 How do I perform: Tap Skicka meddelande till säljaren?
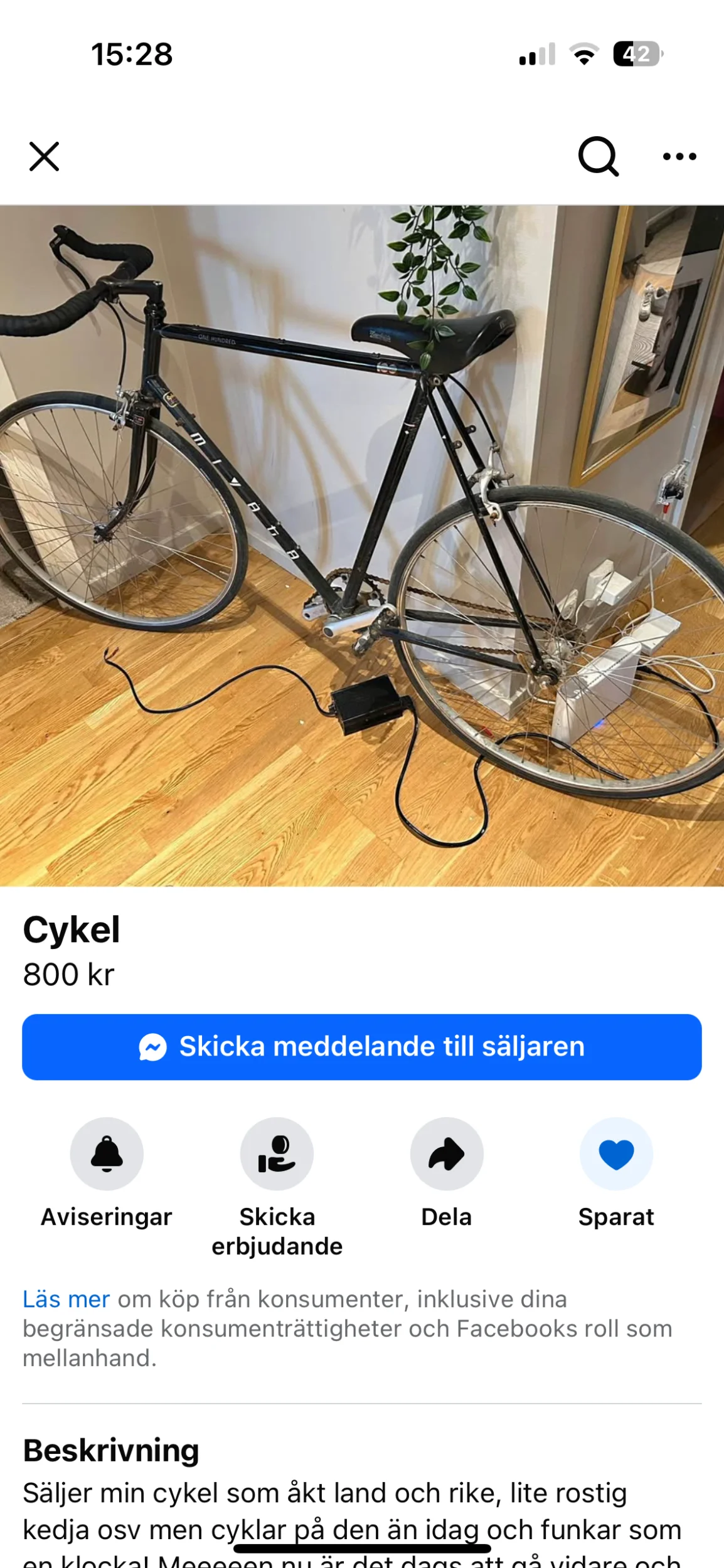362,1047
